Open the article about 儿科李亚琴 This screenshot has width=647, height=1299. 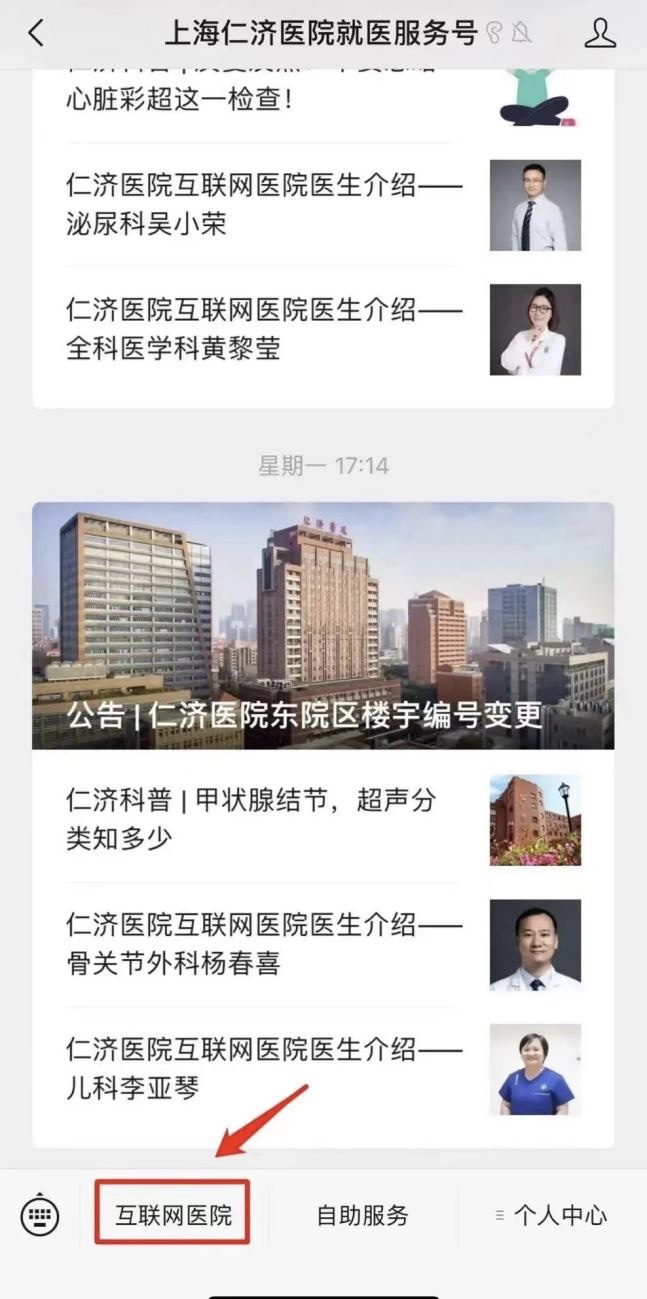(x=265, y=1068)
